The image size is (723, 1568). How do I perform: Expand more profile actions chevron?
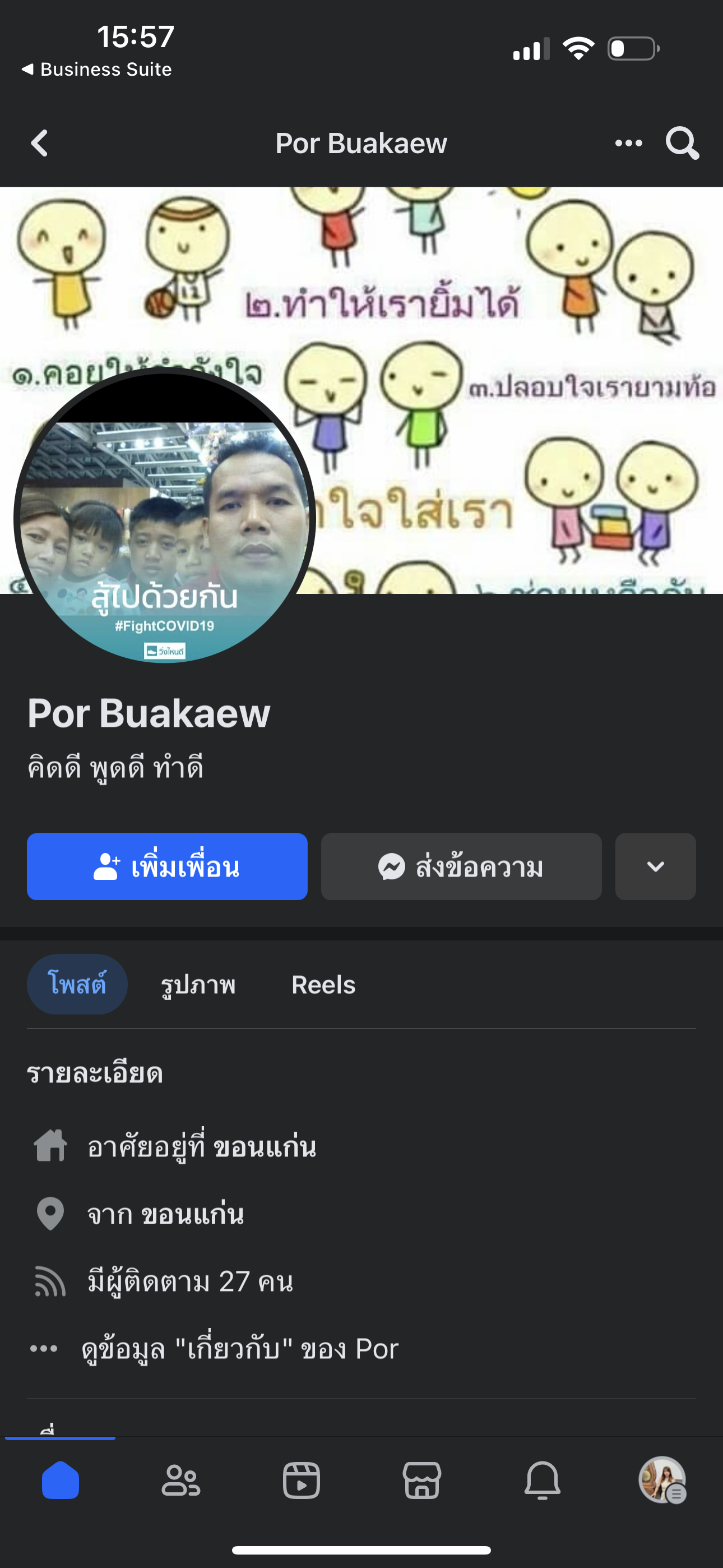coord(655,867)
